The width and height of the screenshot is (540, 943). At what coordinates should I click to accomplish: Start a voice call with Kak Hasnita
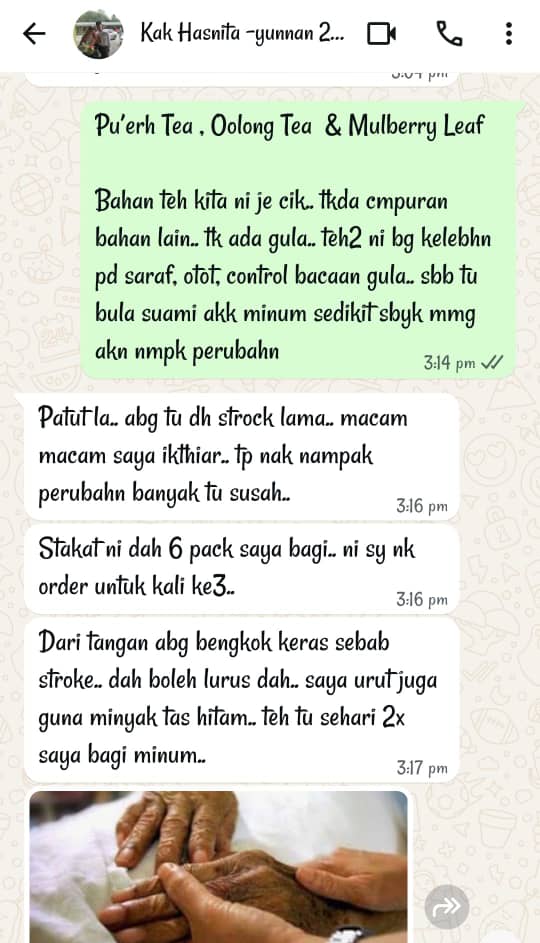tap(449, 34)
